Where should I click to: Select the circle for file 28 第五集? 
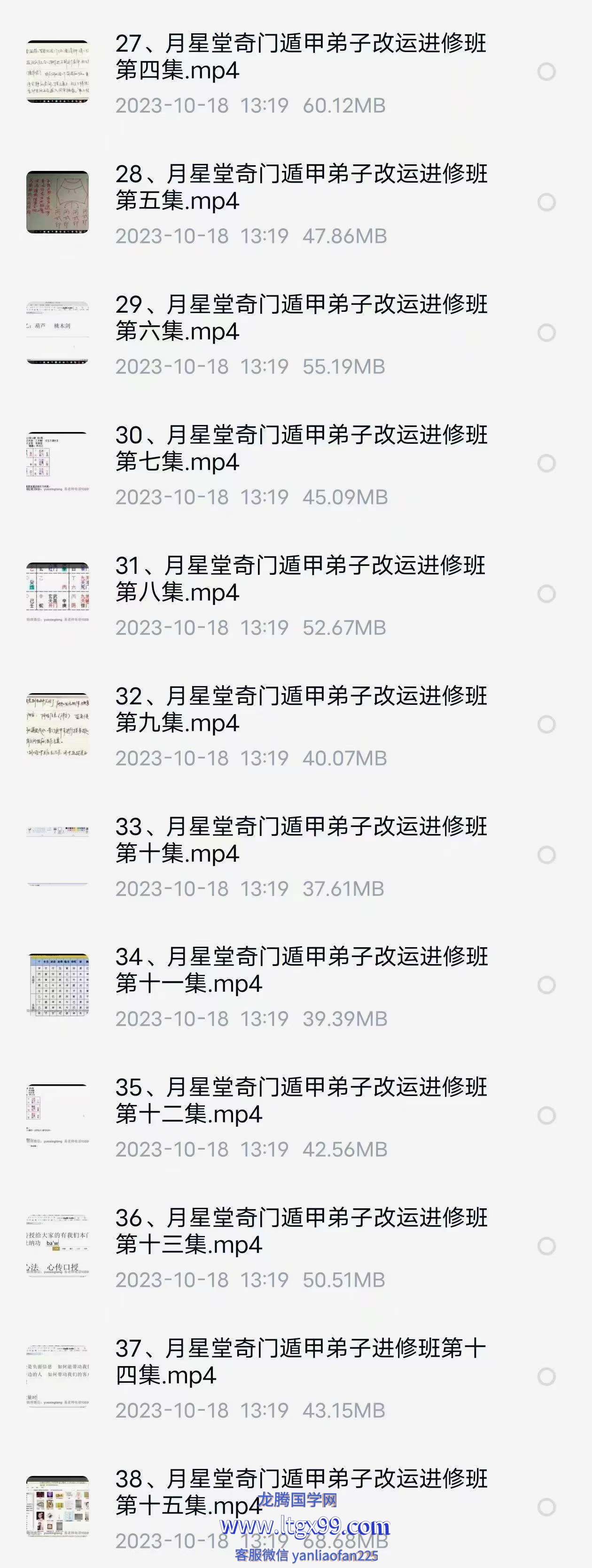[x=546, y=202]
